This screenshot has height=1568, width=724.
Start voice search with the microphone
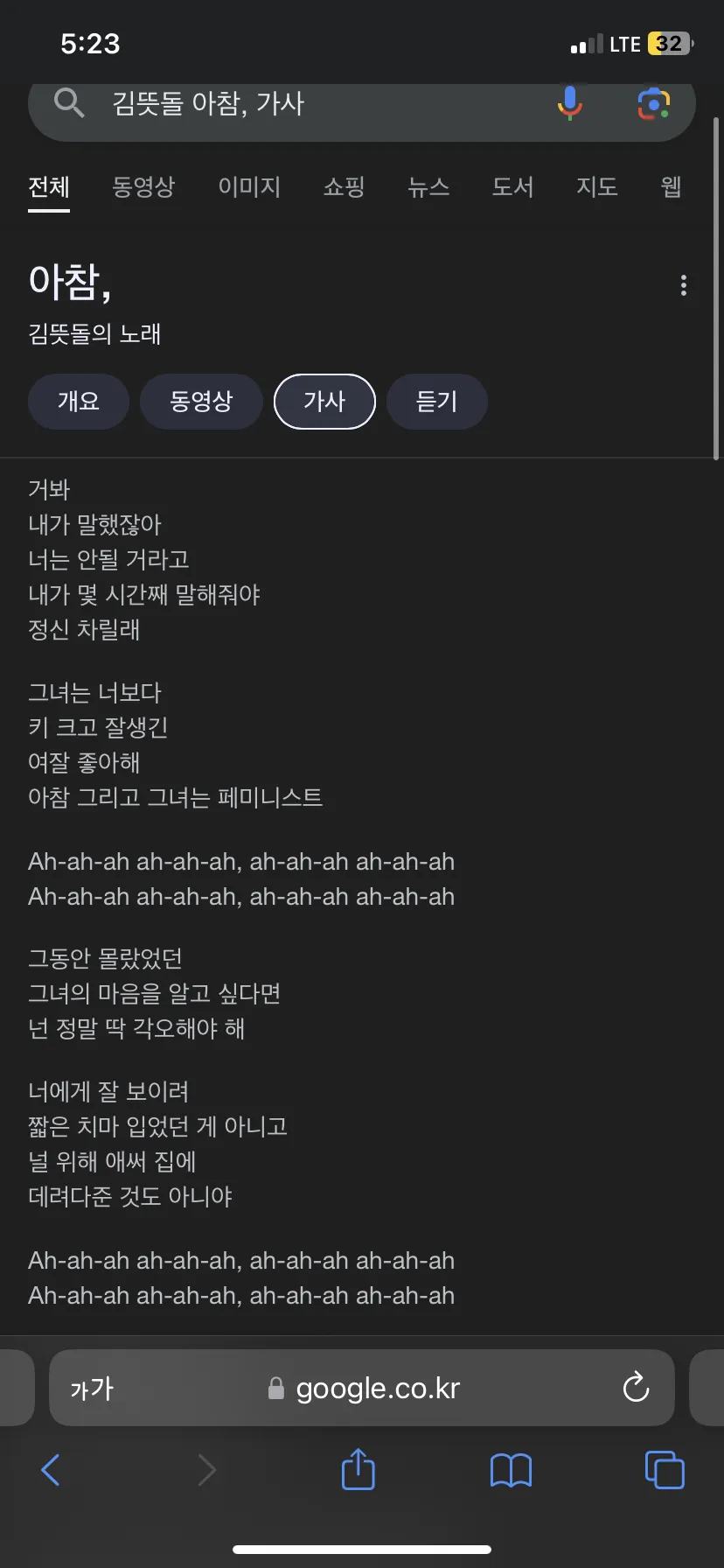(x=570, y=104)
